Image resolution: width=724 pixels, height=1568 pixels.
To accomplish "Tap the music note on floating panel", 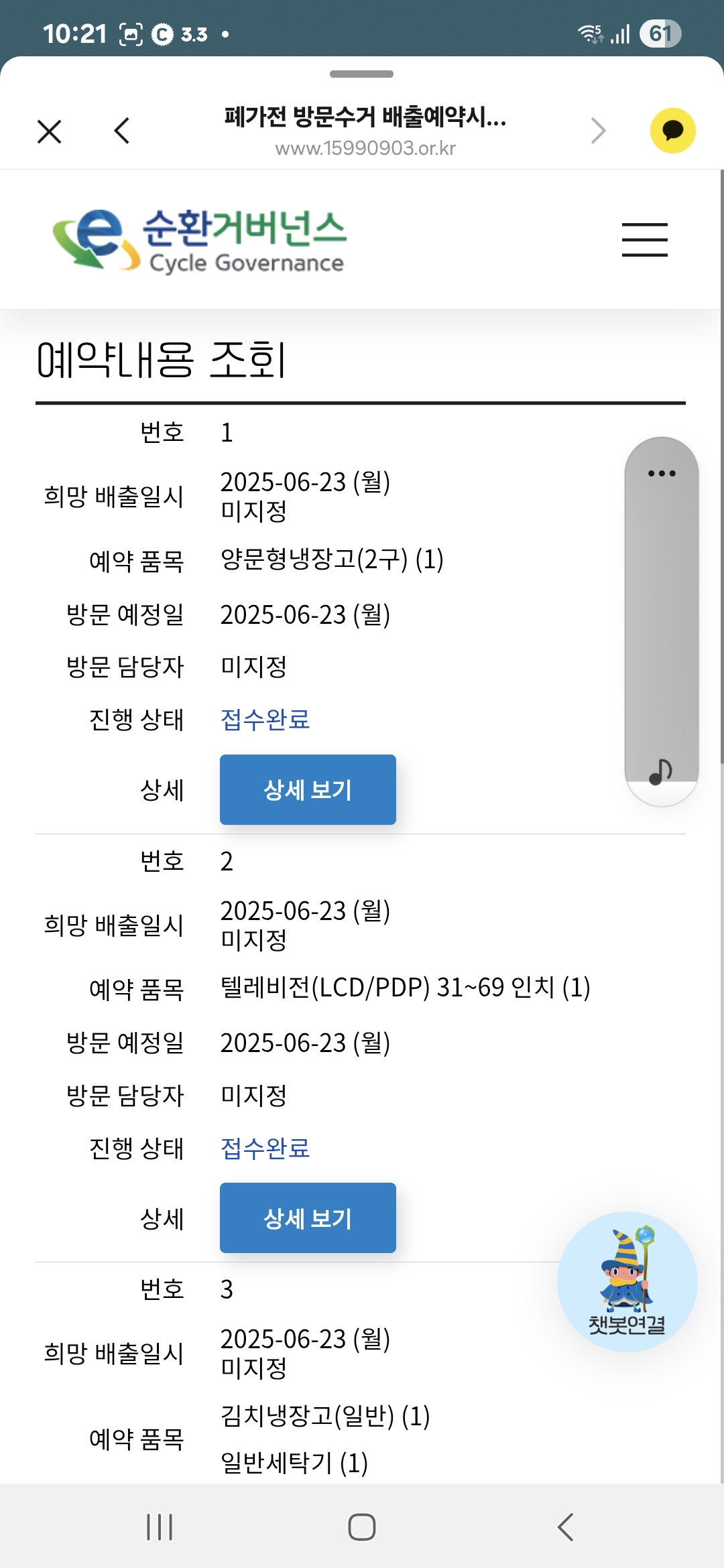I will [x=661, y=772].
